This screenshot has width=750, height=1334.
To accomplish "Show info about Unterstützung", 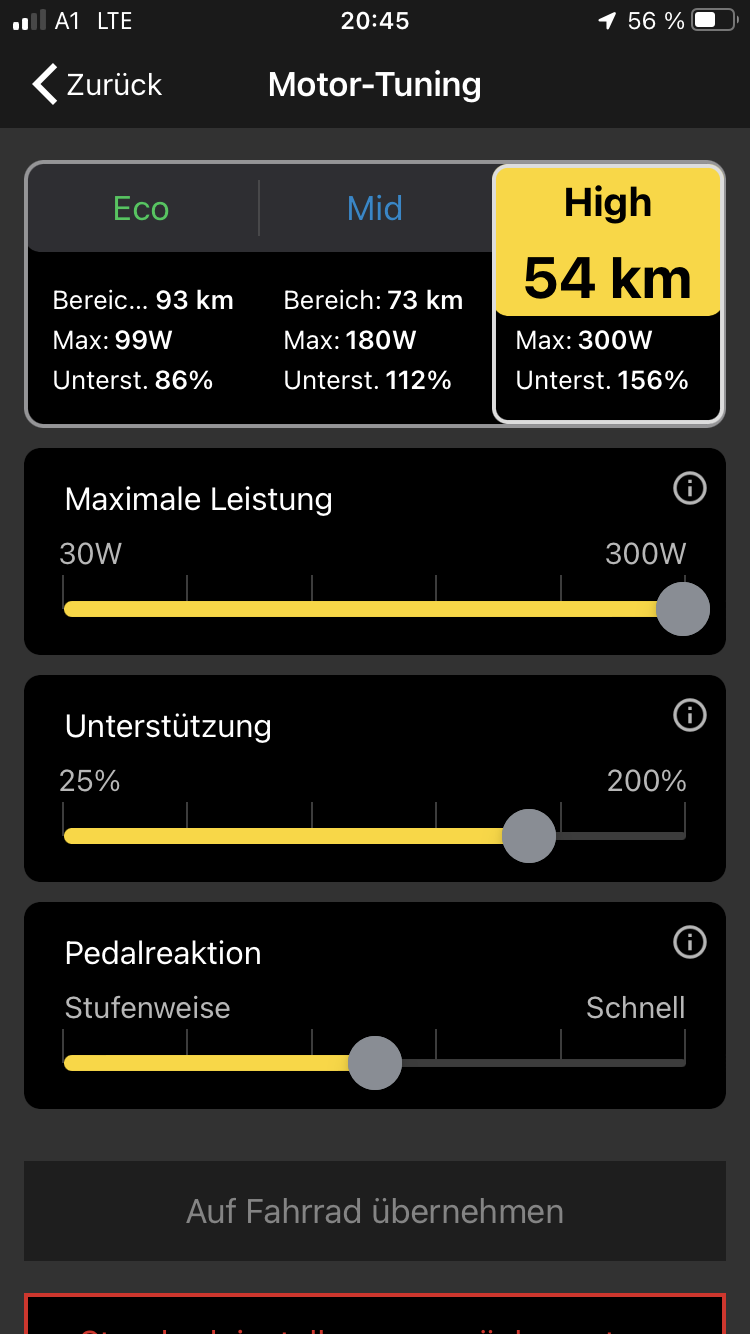I will (690, 715).
